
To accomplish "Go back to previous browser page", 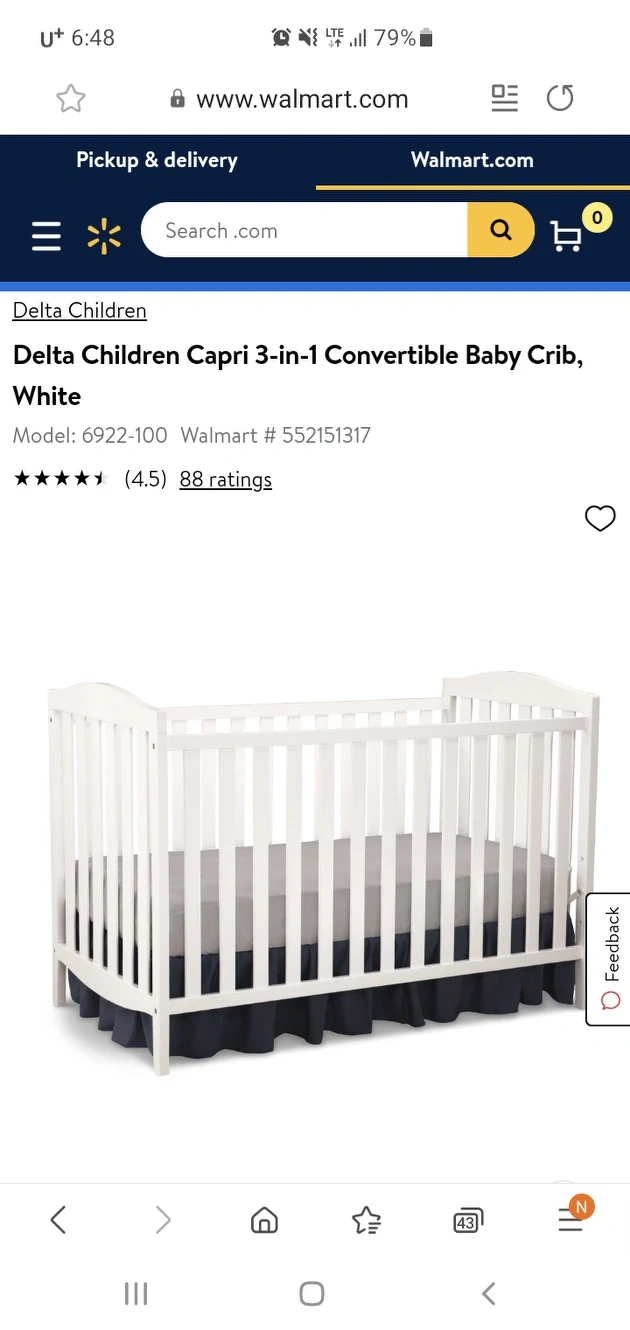I will tap(58, 1219).
